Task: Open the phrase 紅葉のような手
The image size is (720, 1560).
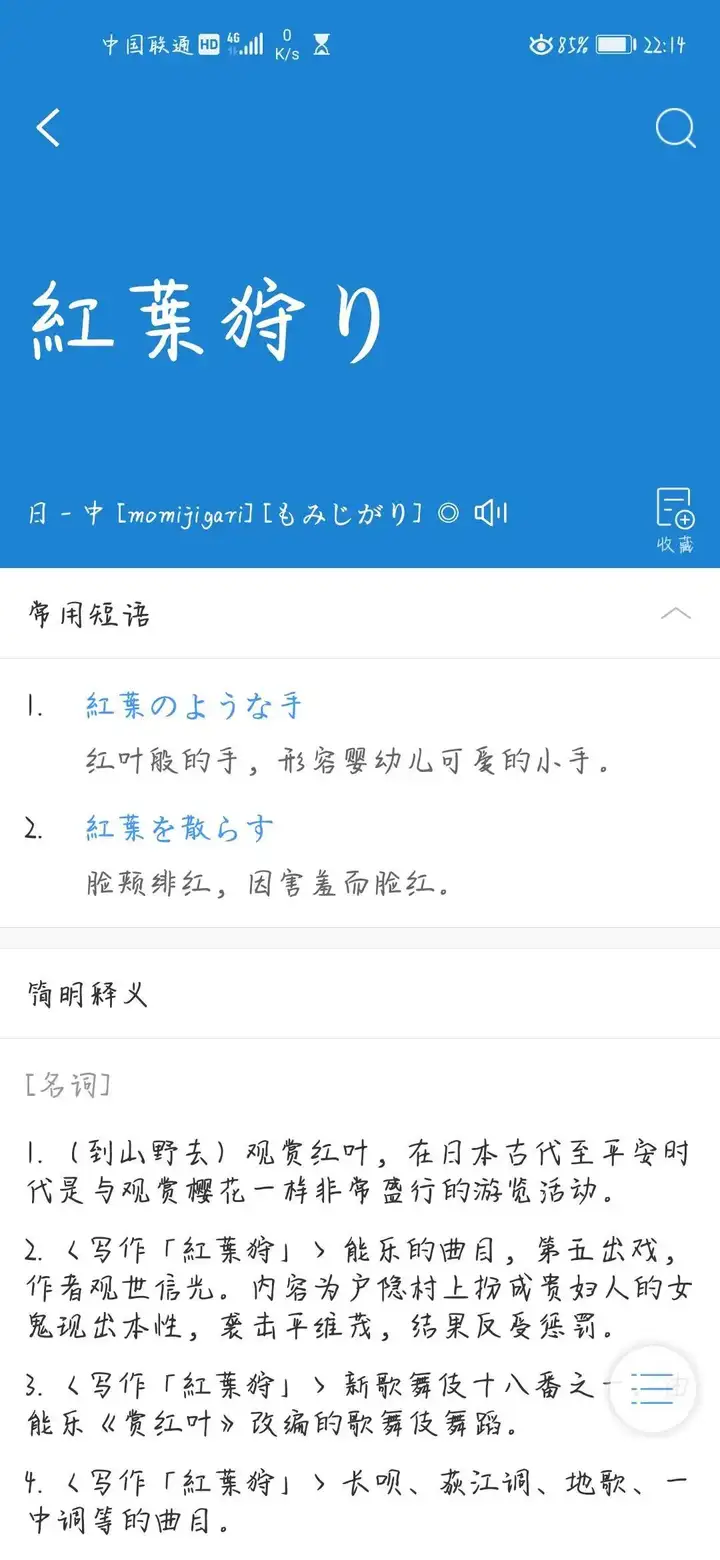Action: 194,706
